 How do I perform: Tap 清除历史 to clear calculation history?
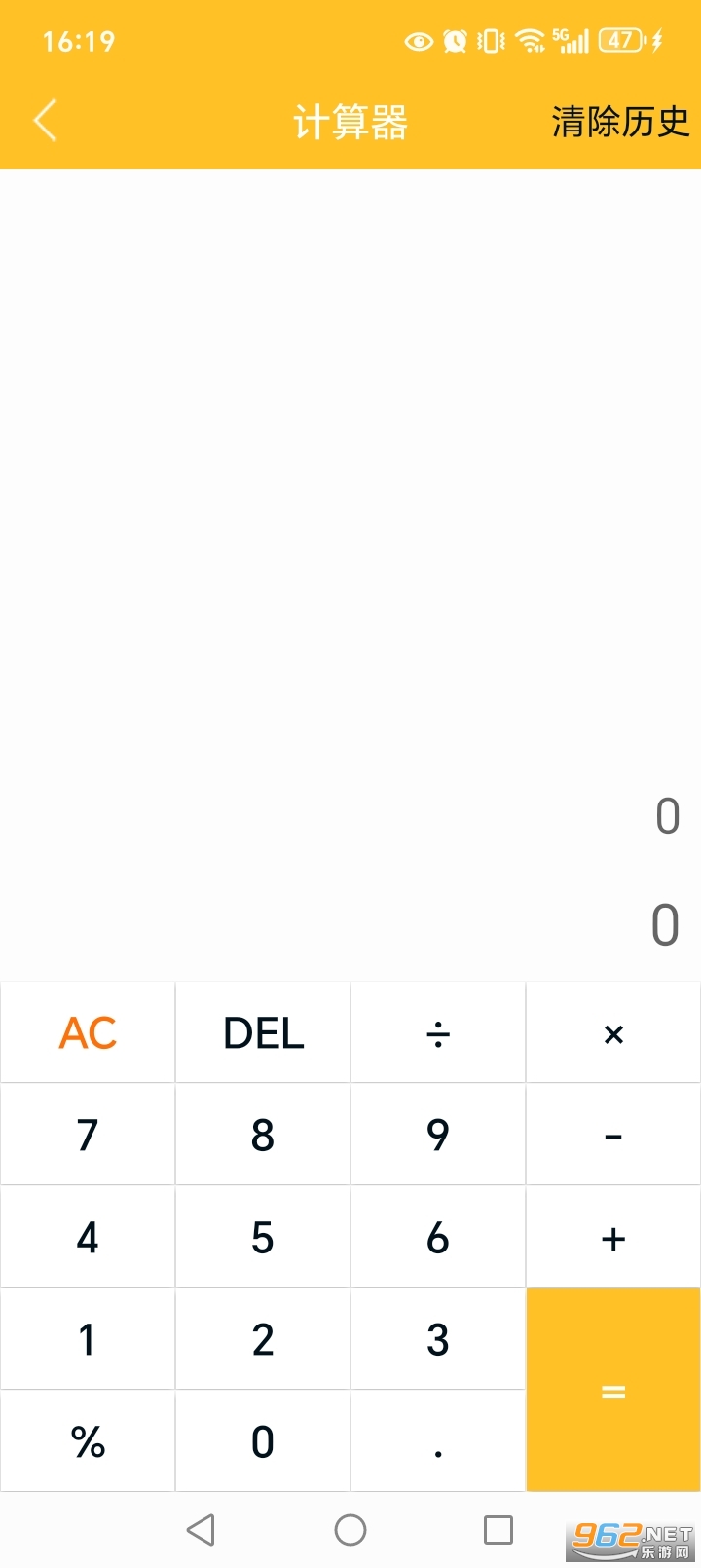click(617, 120)
